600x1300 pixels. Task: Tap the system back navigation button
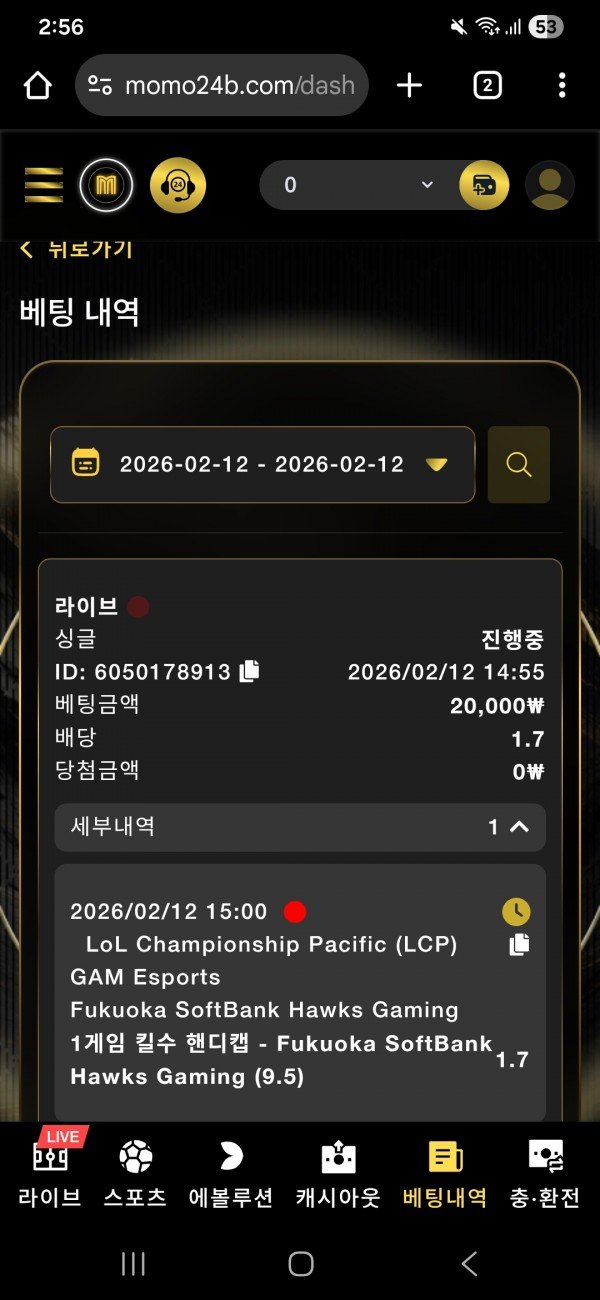pyautogui.click(x=469, y=1264)
